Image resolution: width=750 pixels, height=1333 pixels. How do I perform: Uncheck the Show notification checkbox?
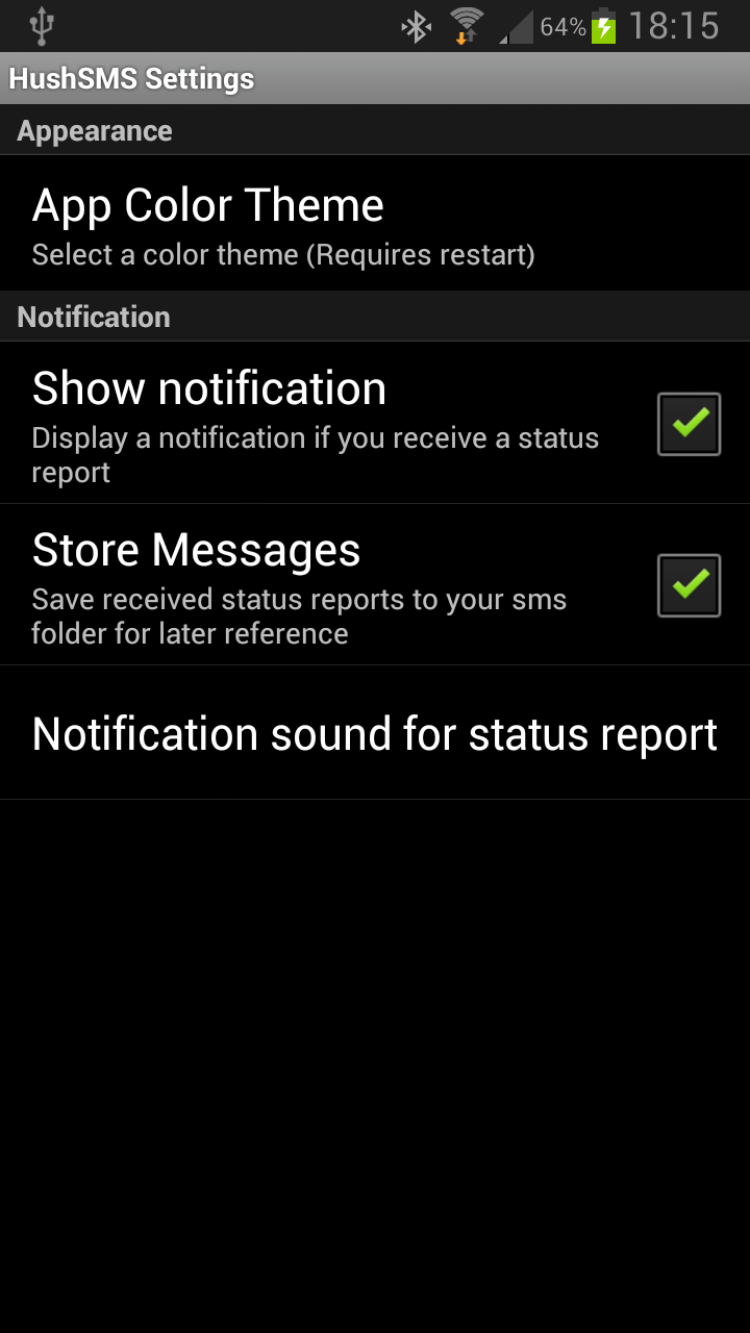click(x=688, y=424)
